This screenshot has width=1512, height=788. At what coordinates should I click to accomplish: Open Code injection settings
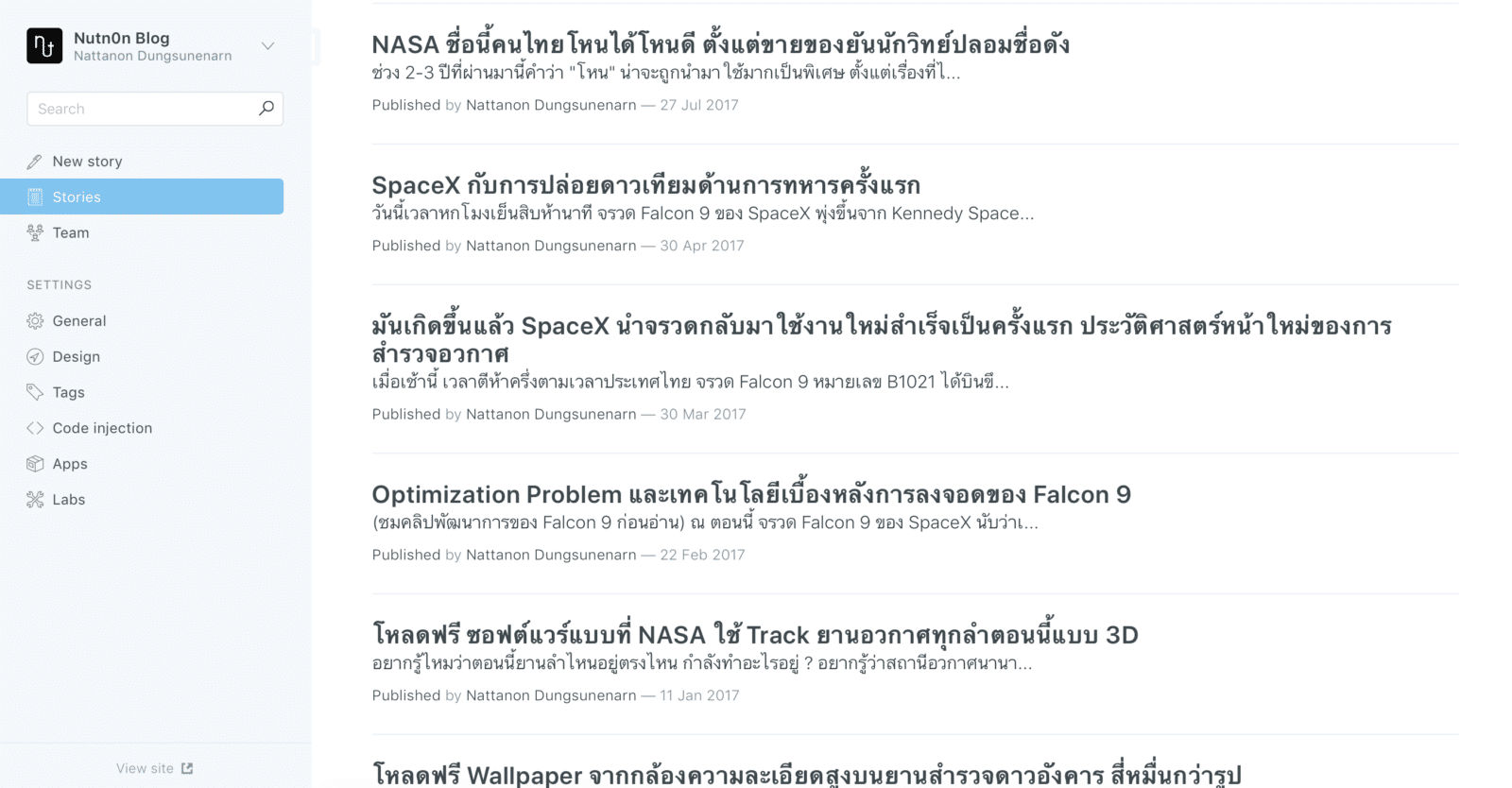[102, 428]
